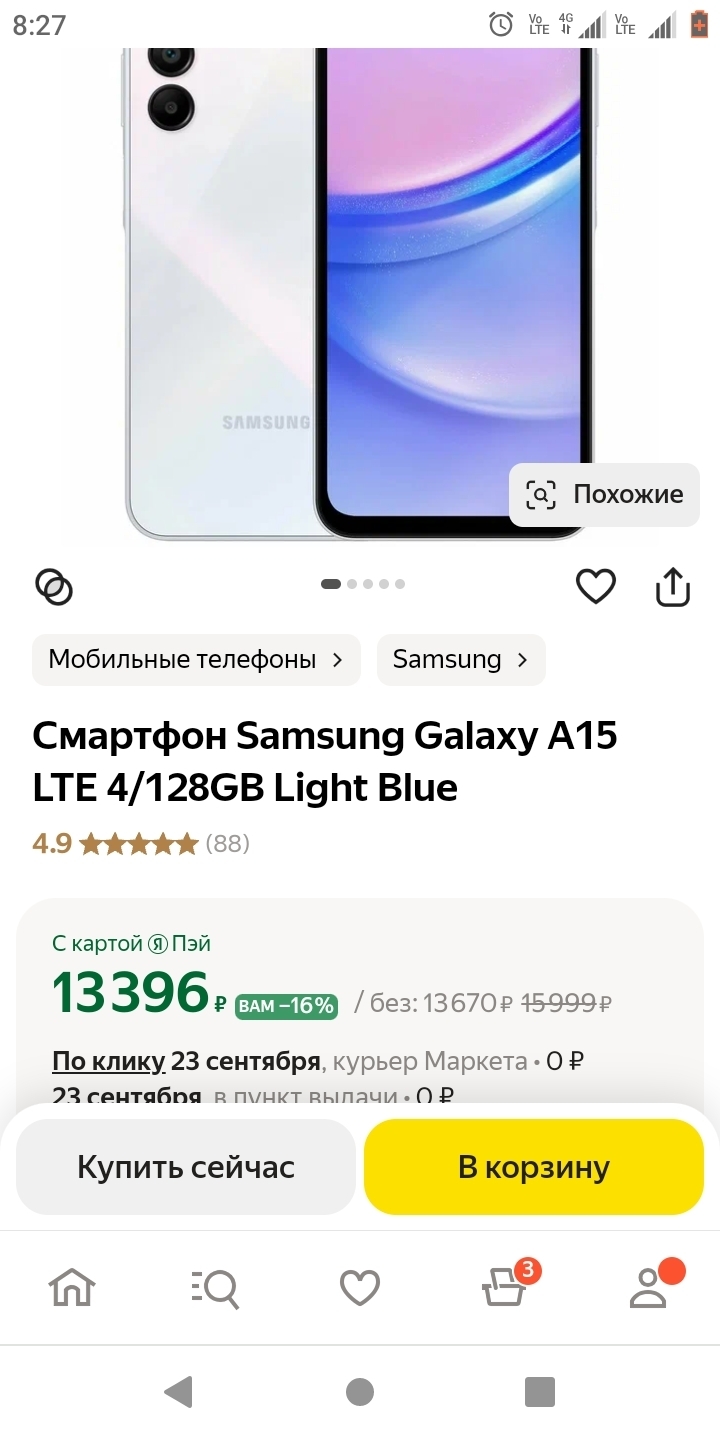Add the product to favorites with the heart
Image resolution: width=720 pixels, height=1440 pixels.
pyautogui.click(x=596, y=586)
